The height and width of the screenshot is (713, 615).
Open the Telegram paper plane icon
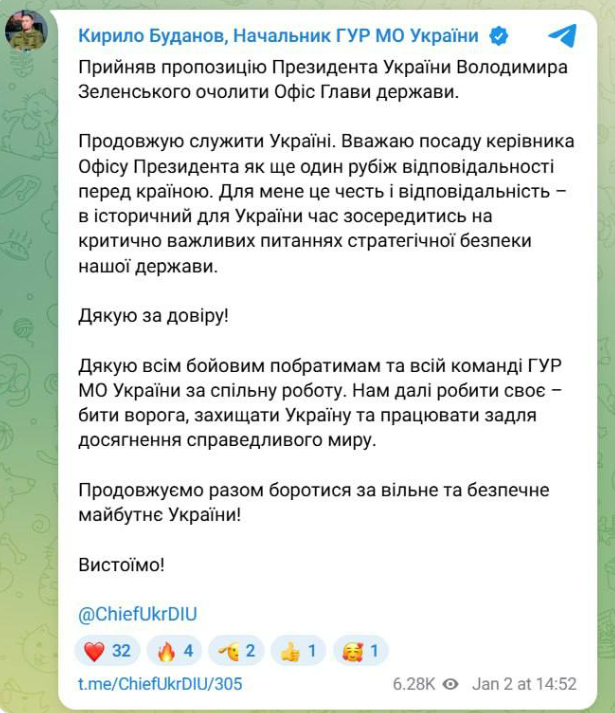coord(562,36)
